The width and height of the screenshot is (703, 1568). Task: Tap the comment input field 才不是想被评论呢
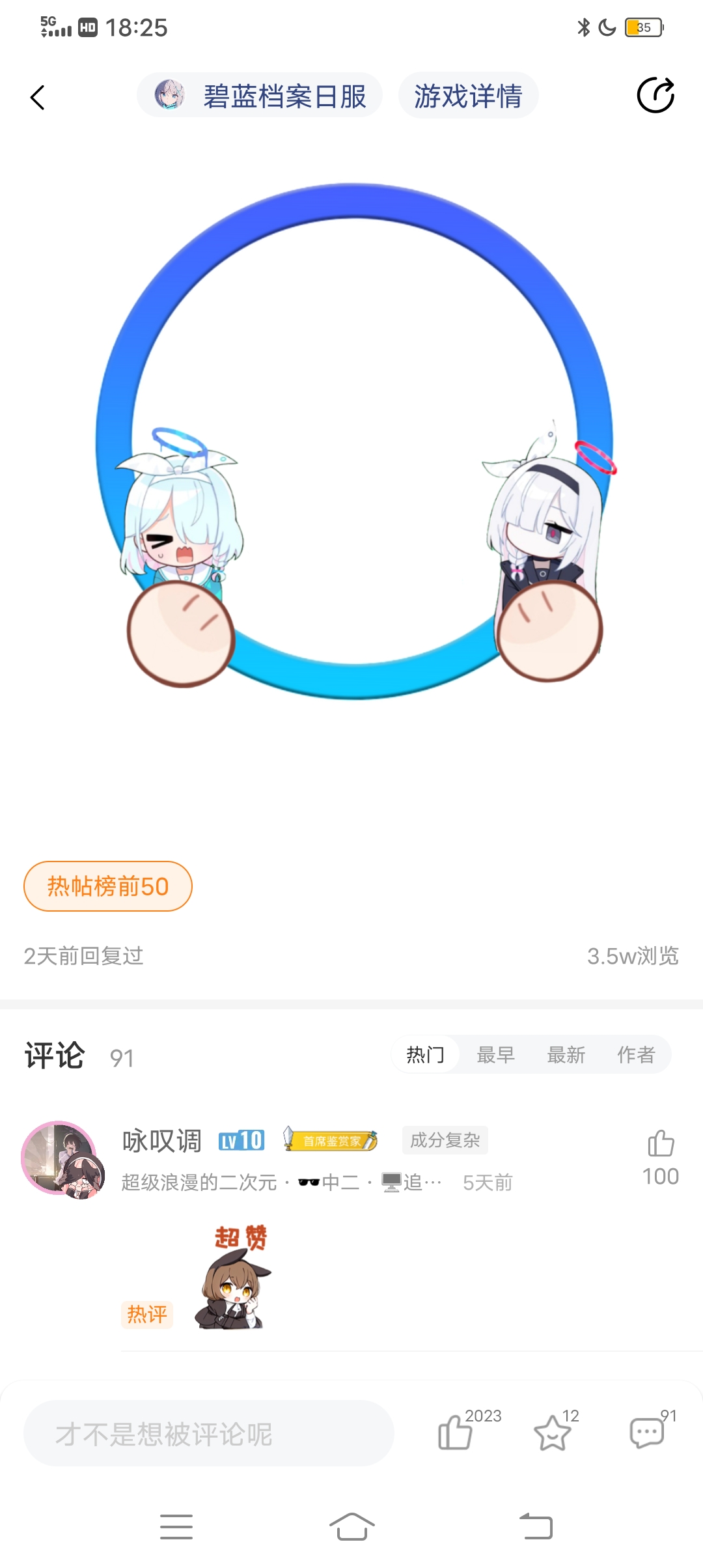coord(208,1433)
